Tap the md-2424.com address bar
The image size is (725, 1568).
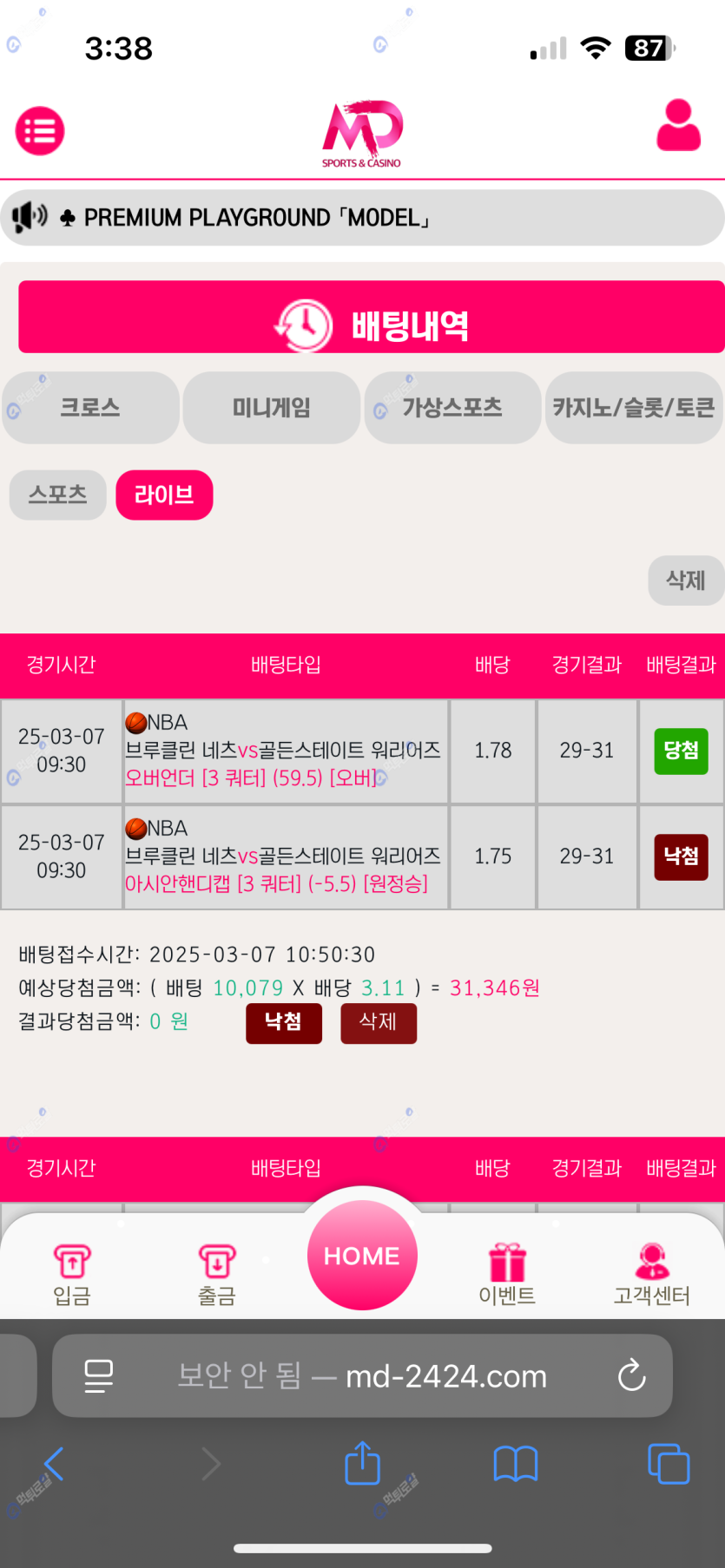362,1375
